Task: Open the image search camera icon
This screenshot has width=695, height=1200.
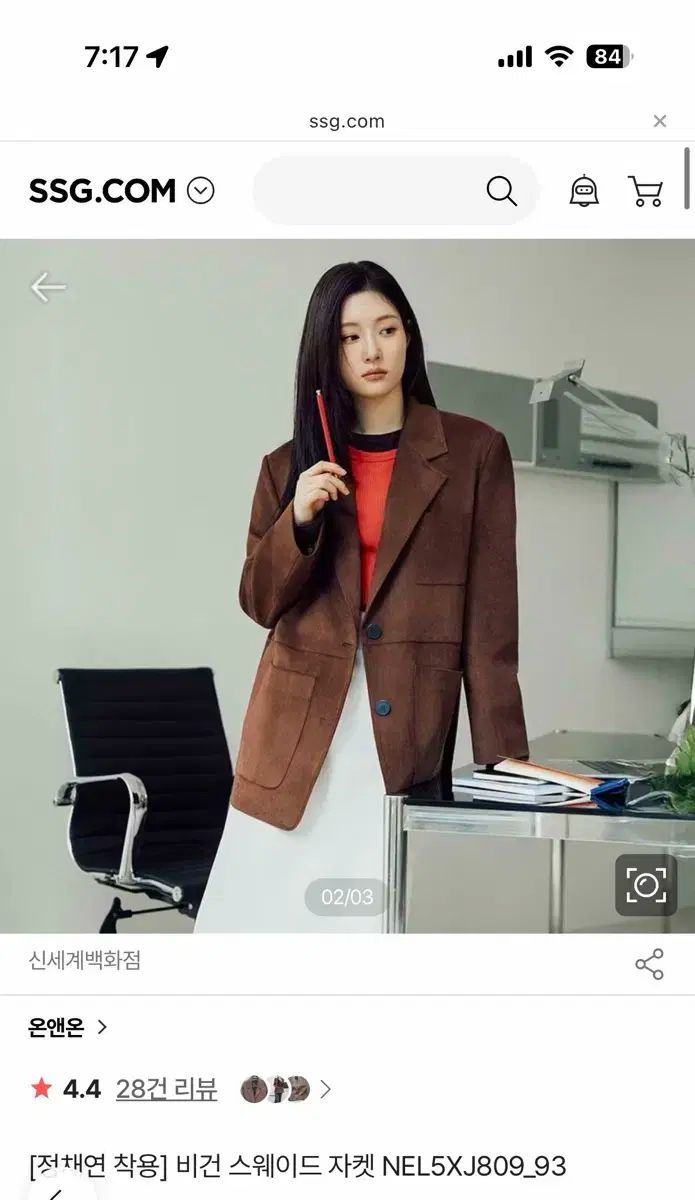Action: 645,884
